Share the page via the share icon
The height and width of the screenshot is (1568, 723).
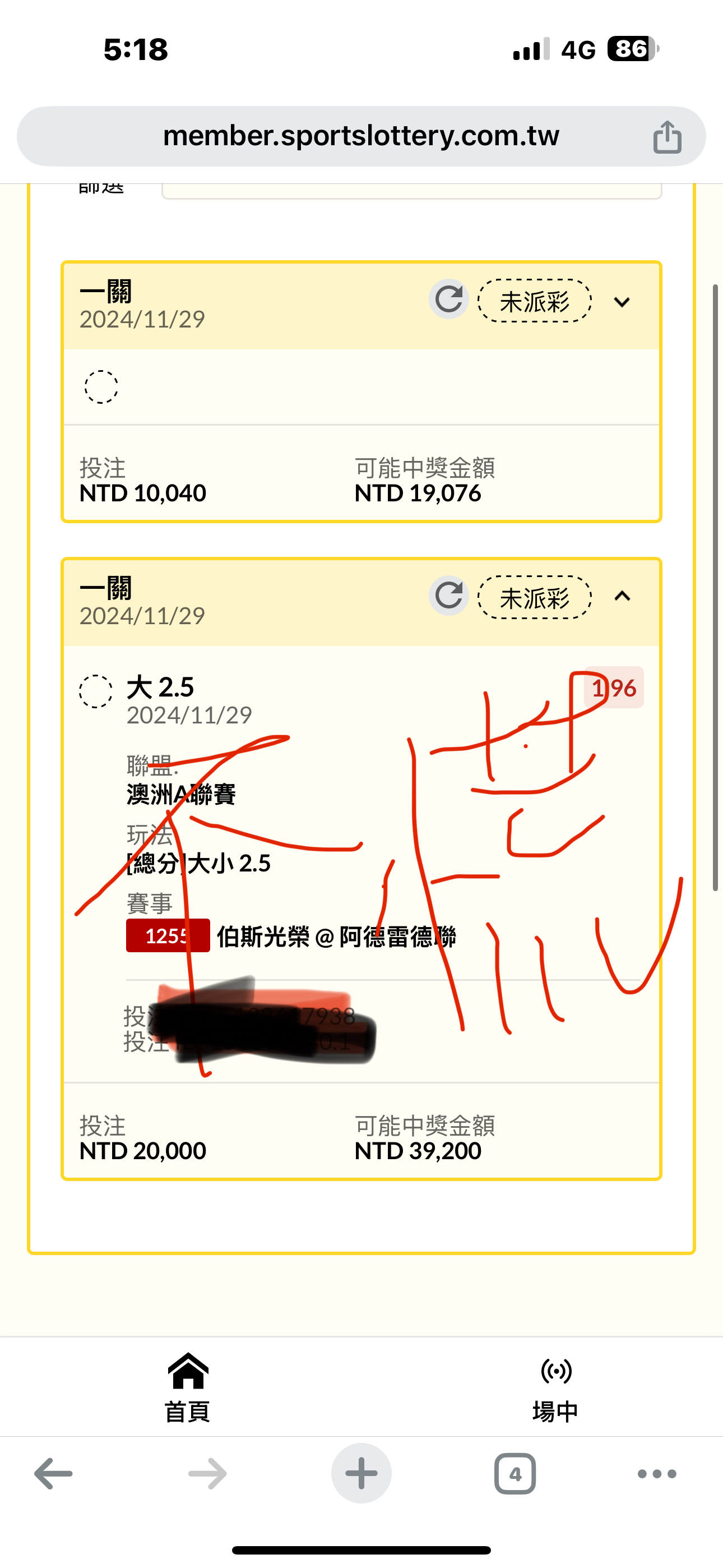click(x=667, y=136)
